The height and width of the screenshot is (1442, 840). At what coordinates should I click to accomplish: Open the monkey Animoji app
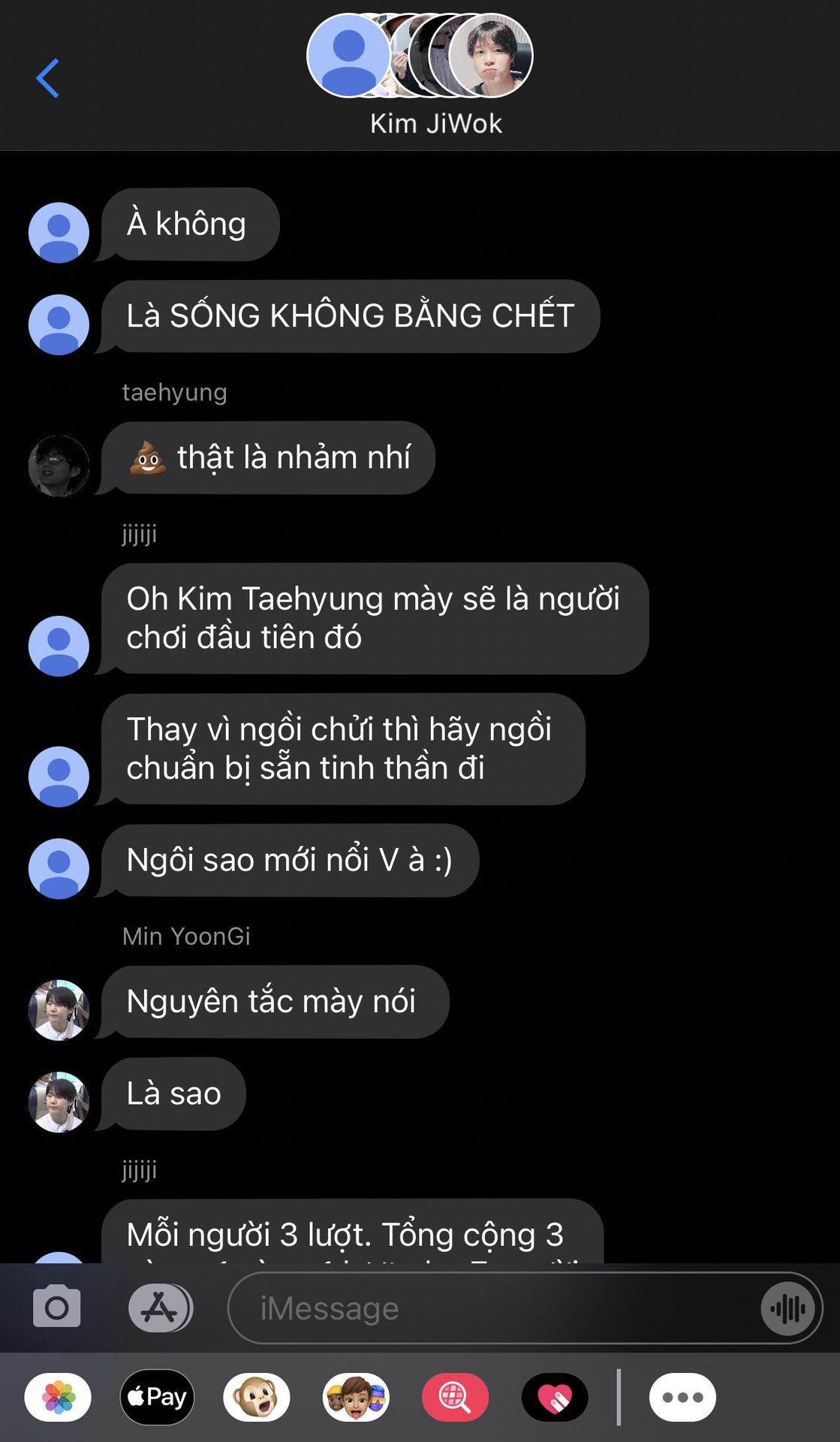(257, 1398)
